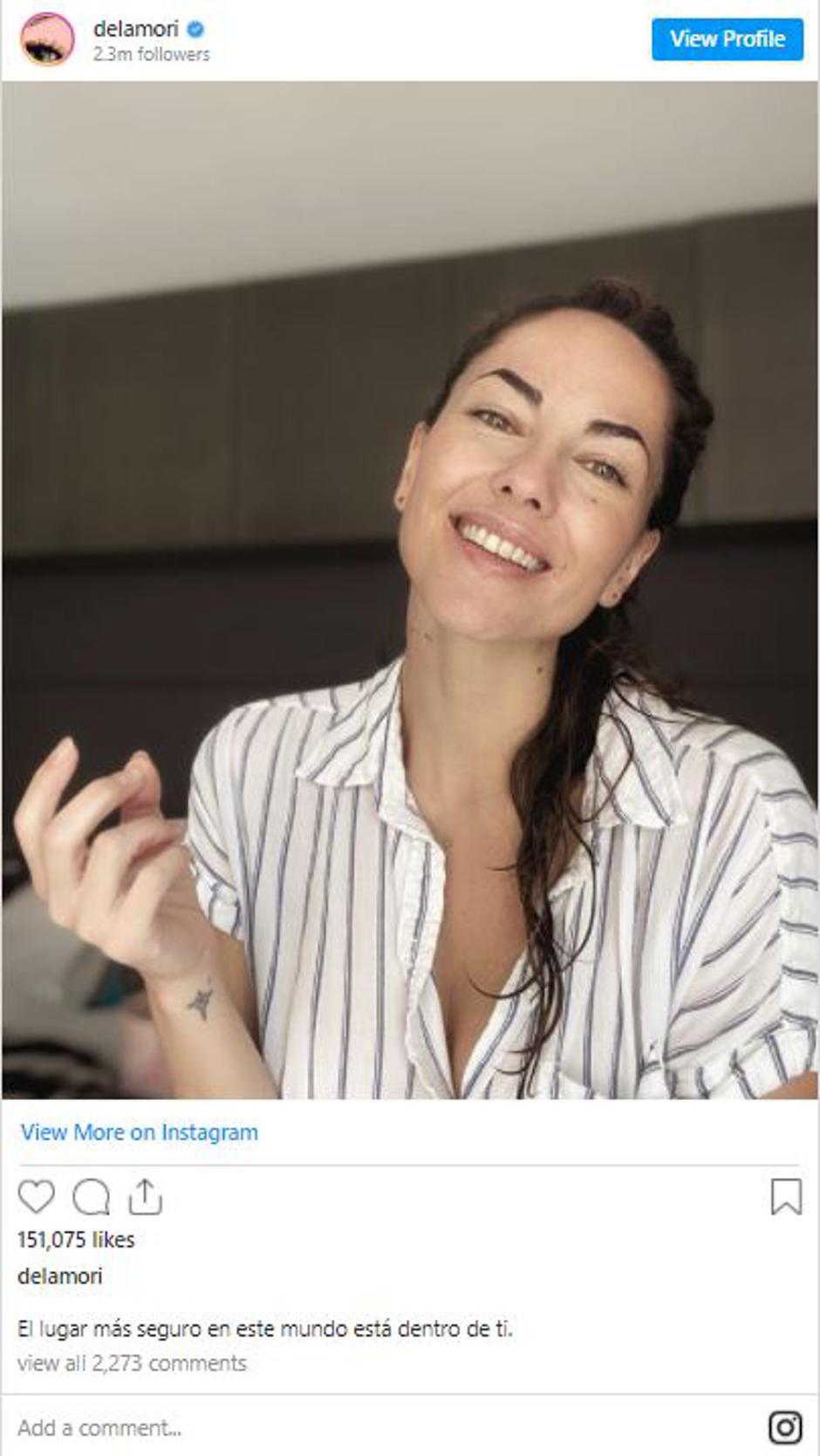View all 2,273 comments
The height and width of the screenshot is (1456, 820).
132,1363
